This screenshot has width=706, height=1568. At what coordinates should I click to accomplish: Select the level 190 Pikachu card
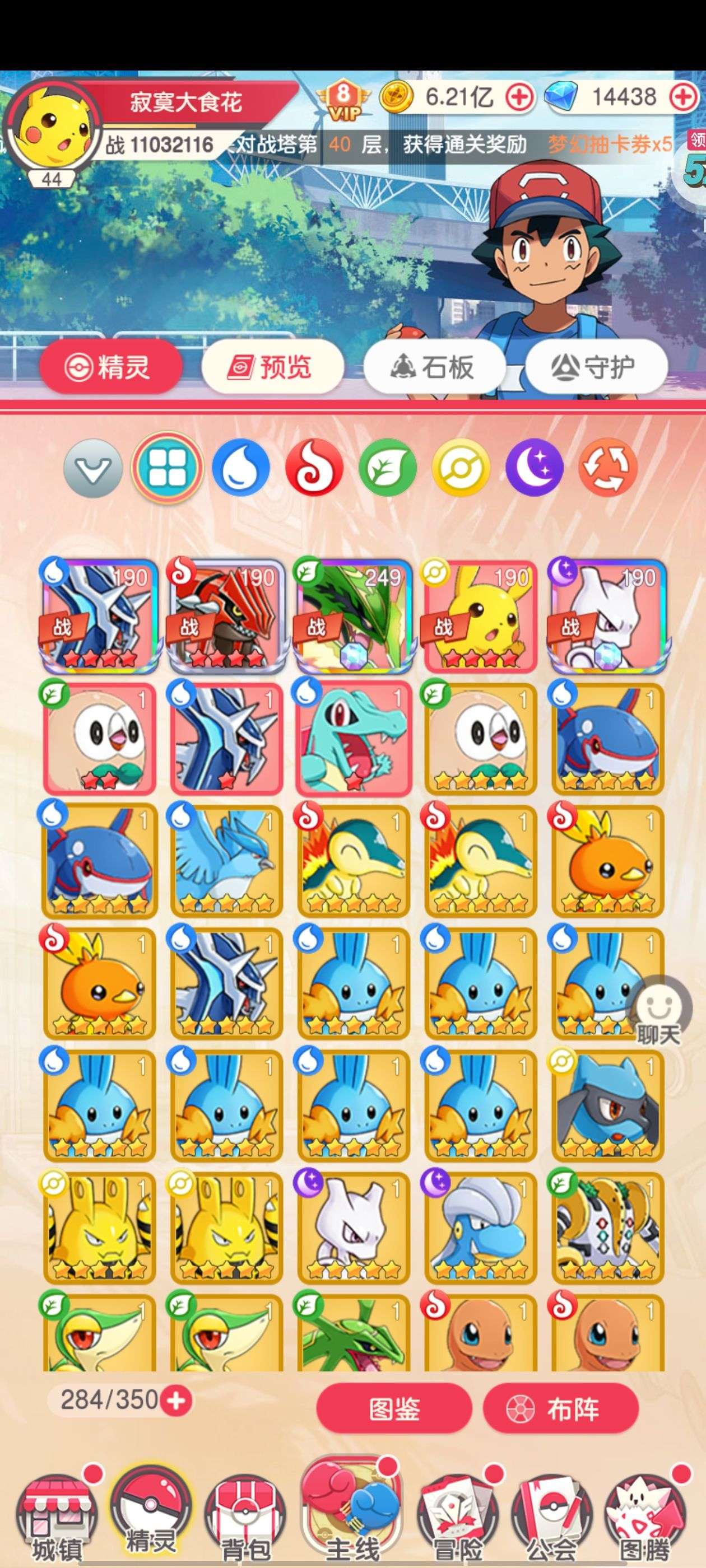point(480,616)
